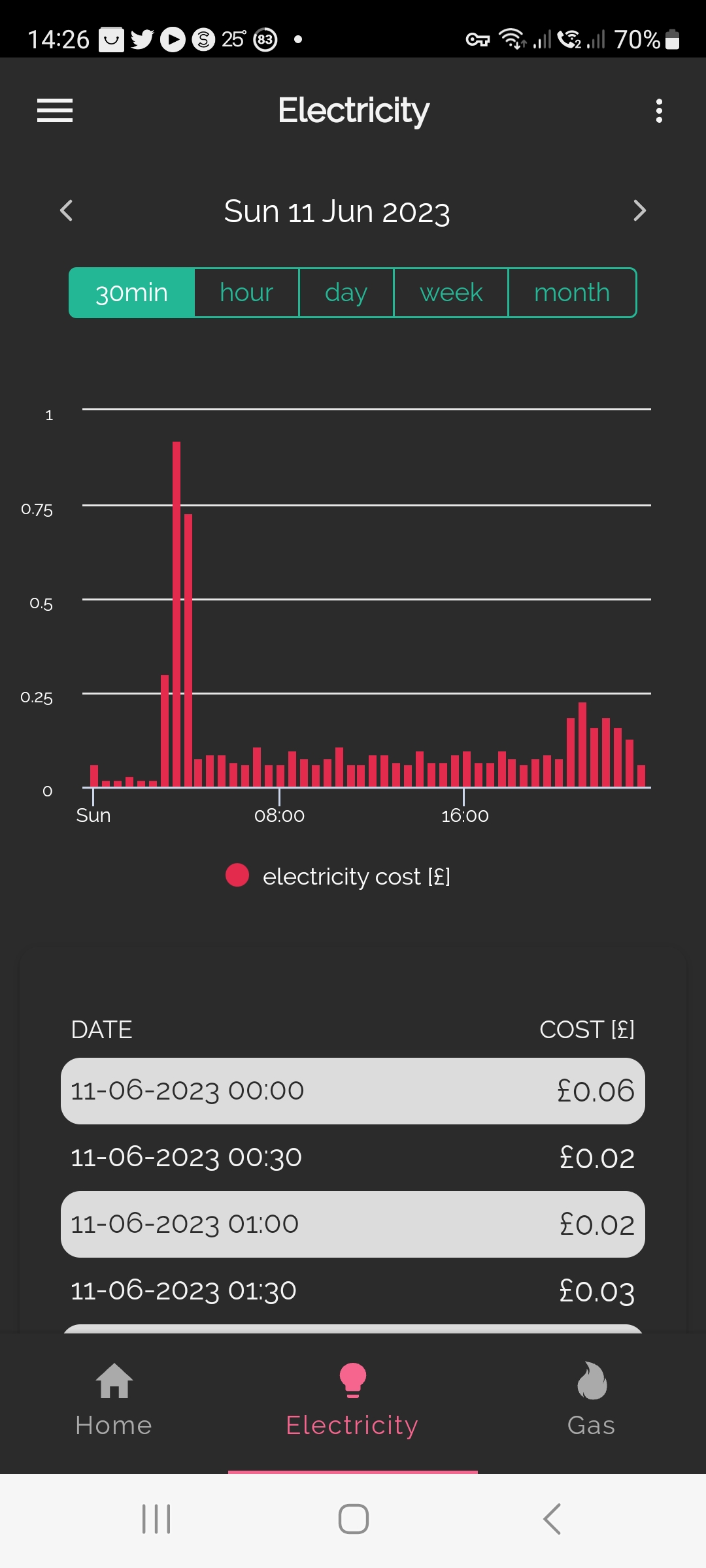Advance to next day with right chevron
The image size is (706, 1568).
click(639, 210)
